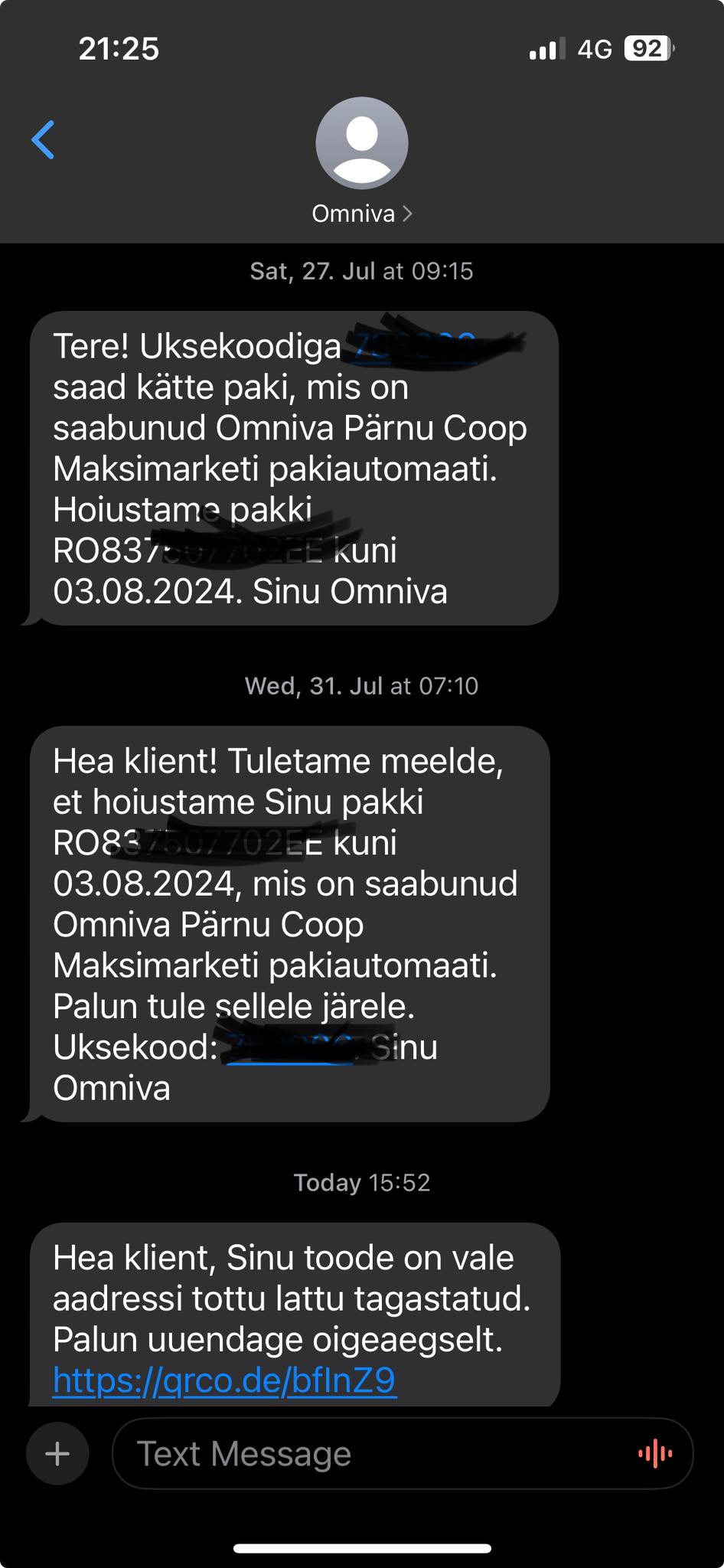This screenshot has height=1568, width=724.
Task: Record an audio message
Action: [x=654, y=1453]
